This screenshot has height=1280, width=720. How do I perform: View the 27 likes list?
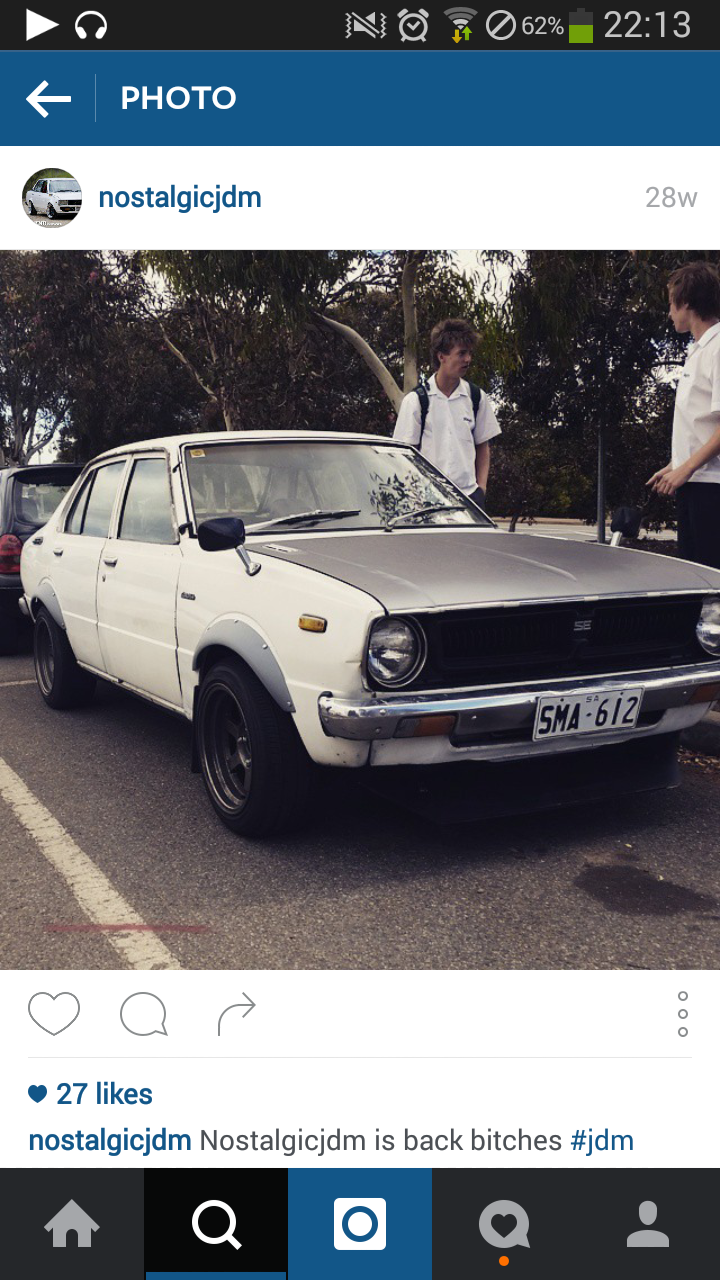pos(91,1094)
